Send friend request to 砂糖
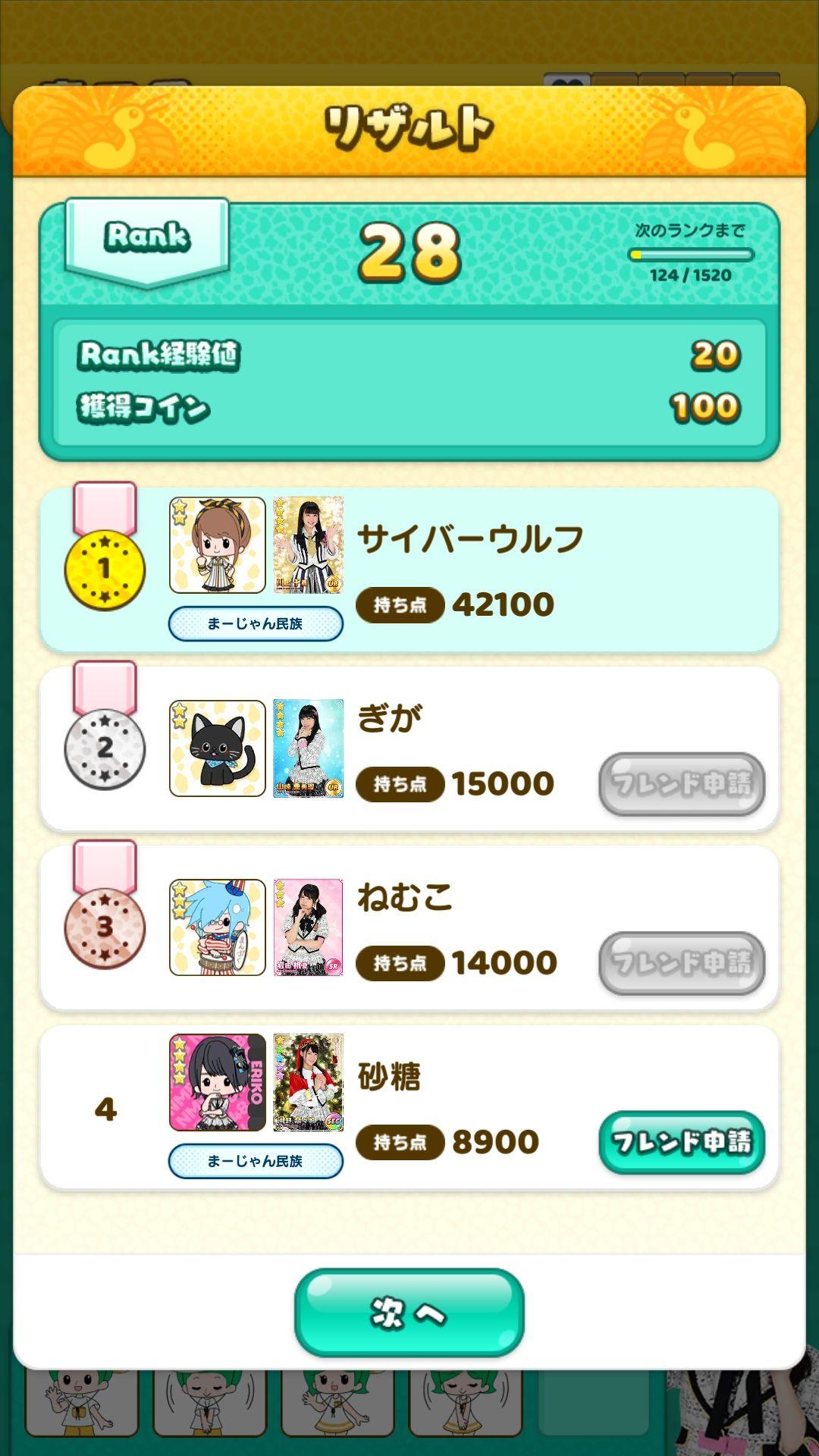 pos(681,1142)
